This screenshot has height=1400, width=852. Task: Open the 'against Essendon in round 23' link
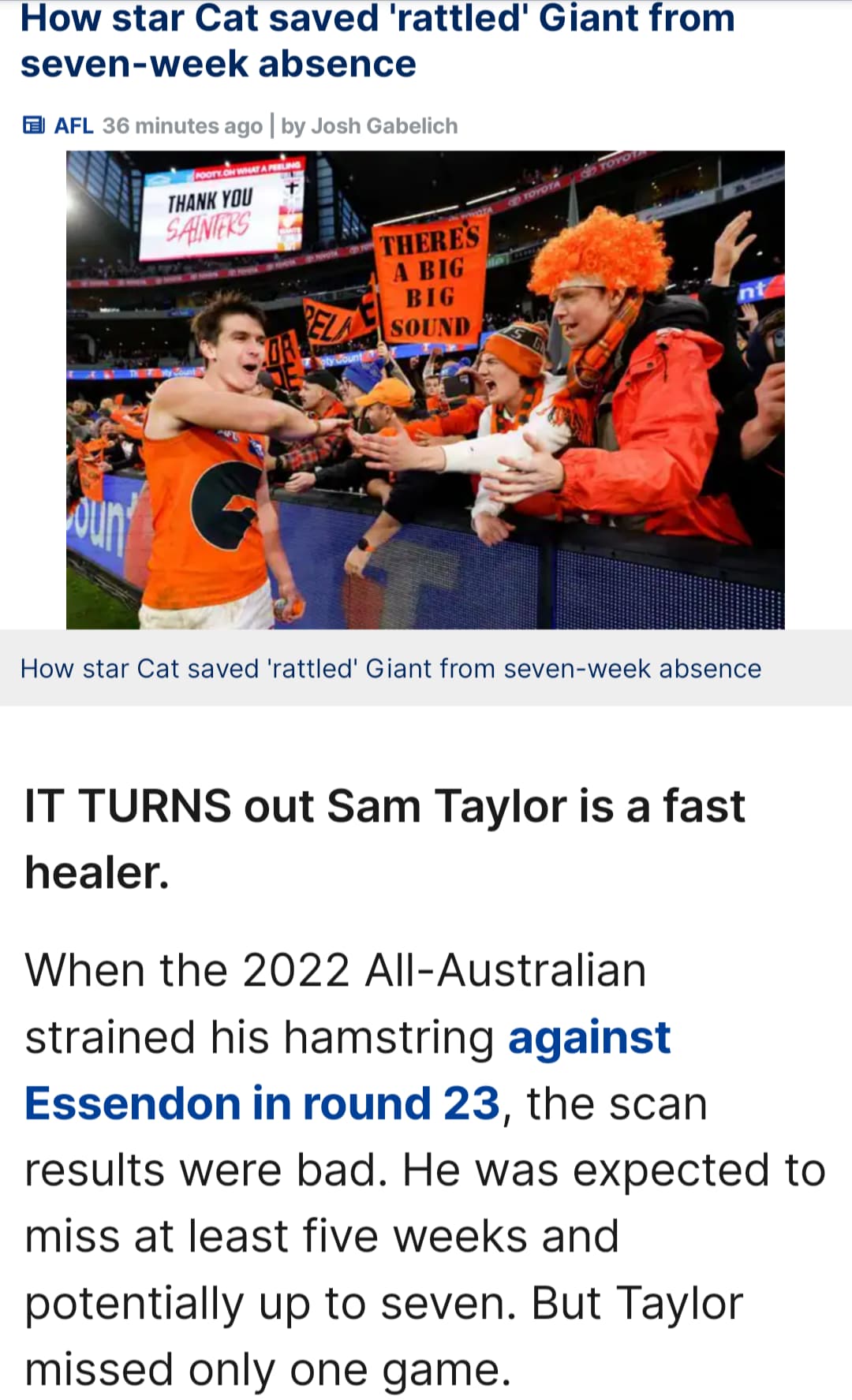[262, 1103]
